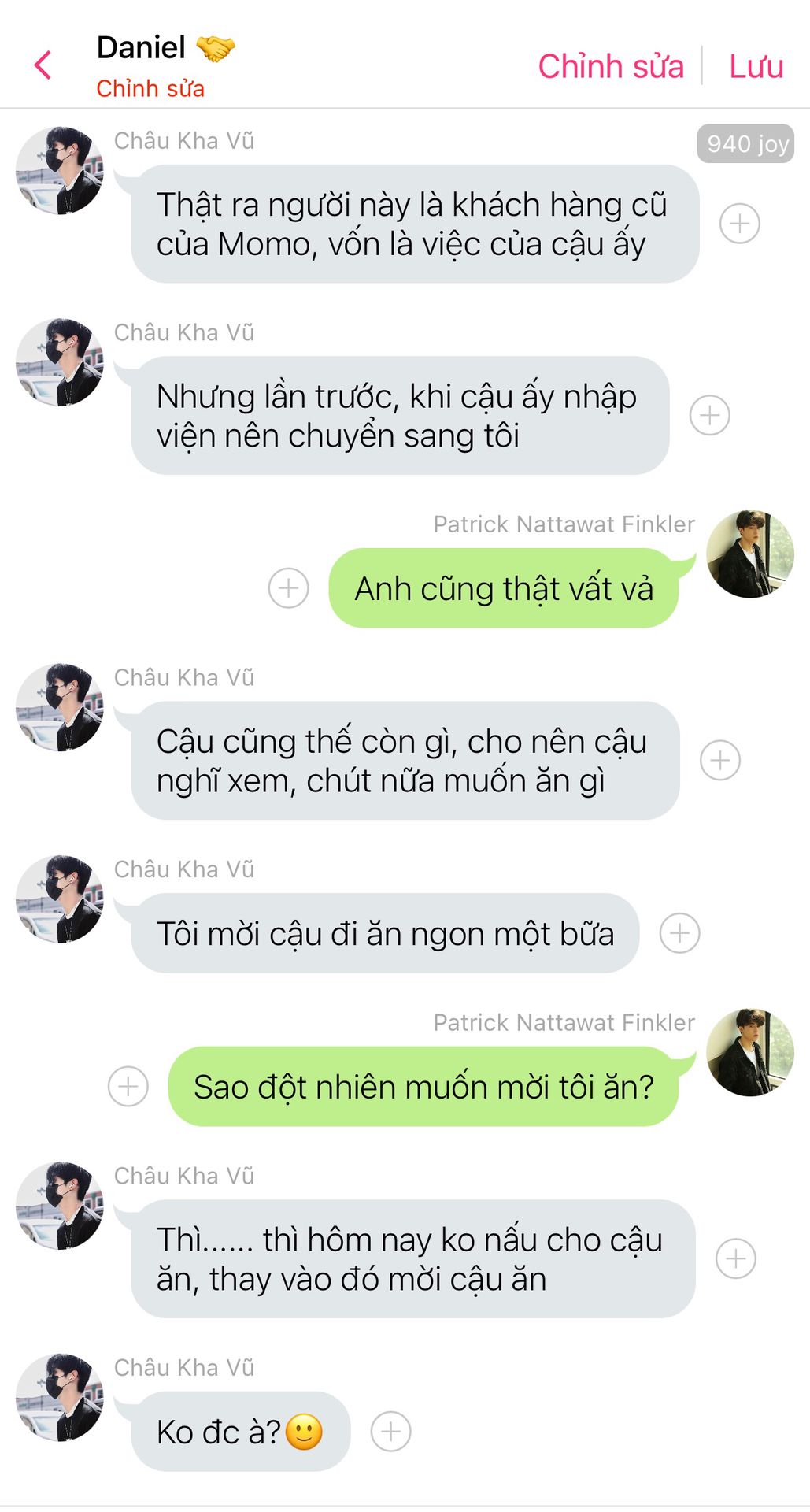Open Châu Kha Vũ's avatar on first message
The image size is (810, 1512).
point(60,171)
